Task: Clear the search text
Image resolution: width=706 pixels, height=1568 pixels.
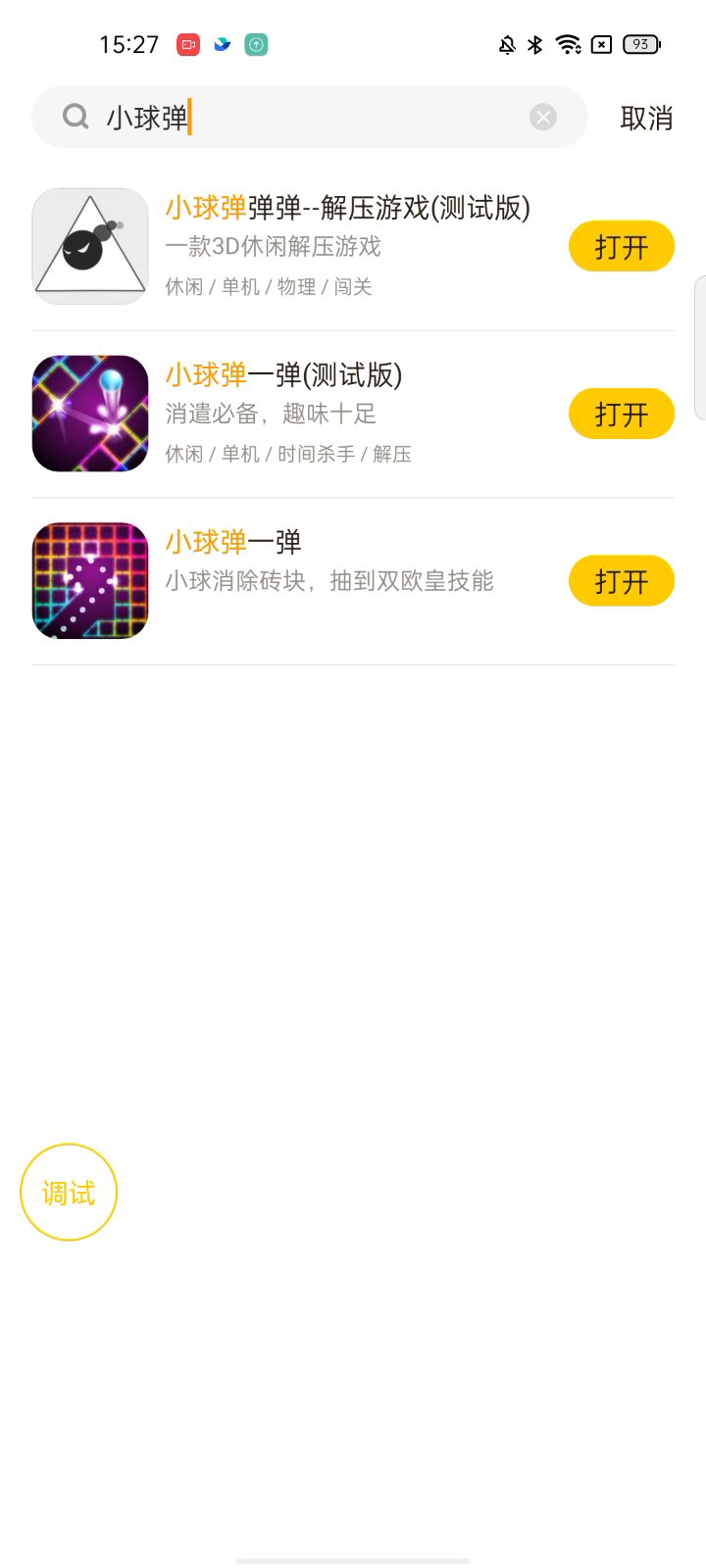Action: click(x=543, y=118)
